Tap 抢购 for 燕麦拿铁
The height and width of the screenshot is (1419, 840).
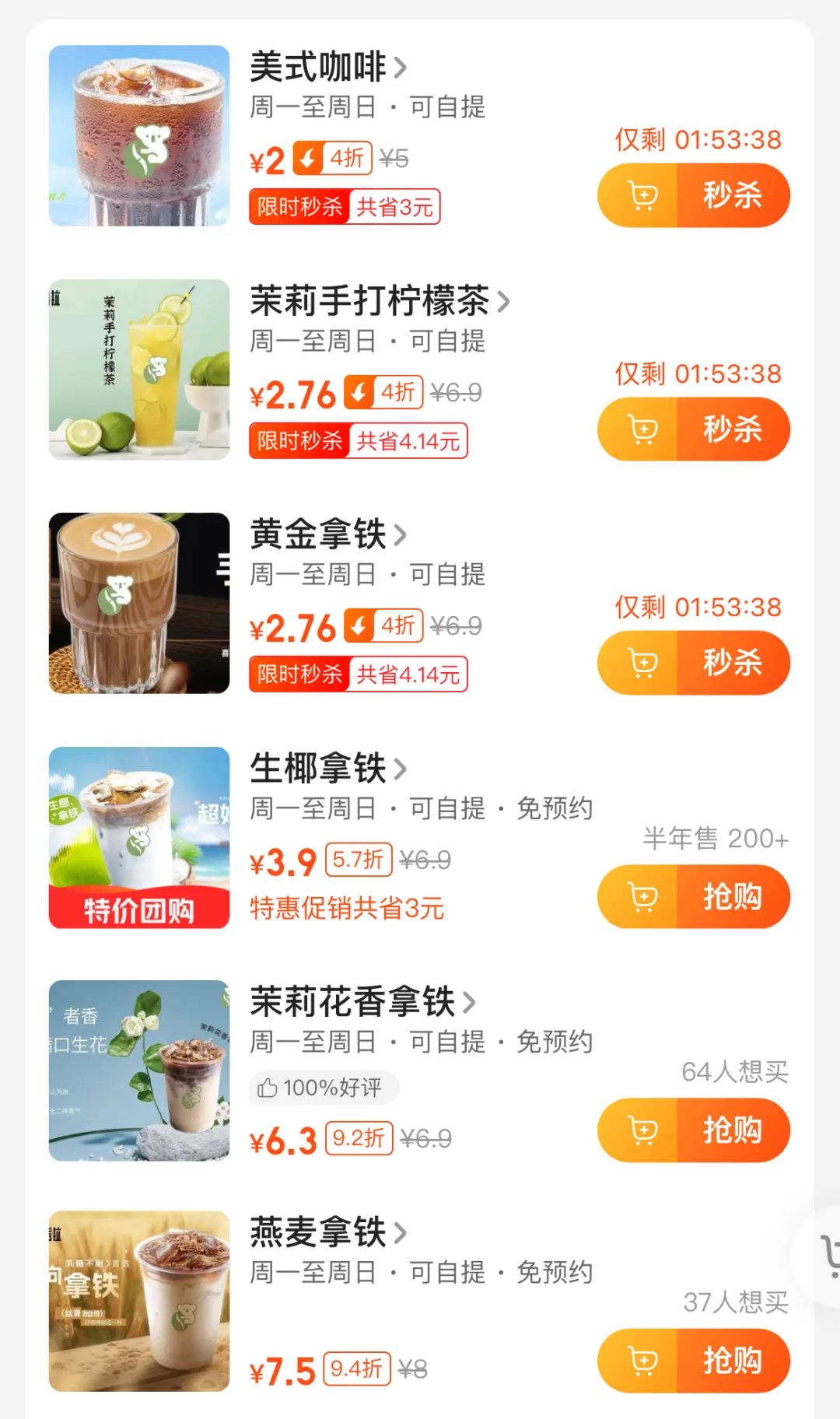pos(732,1361)
